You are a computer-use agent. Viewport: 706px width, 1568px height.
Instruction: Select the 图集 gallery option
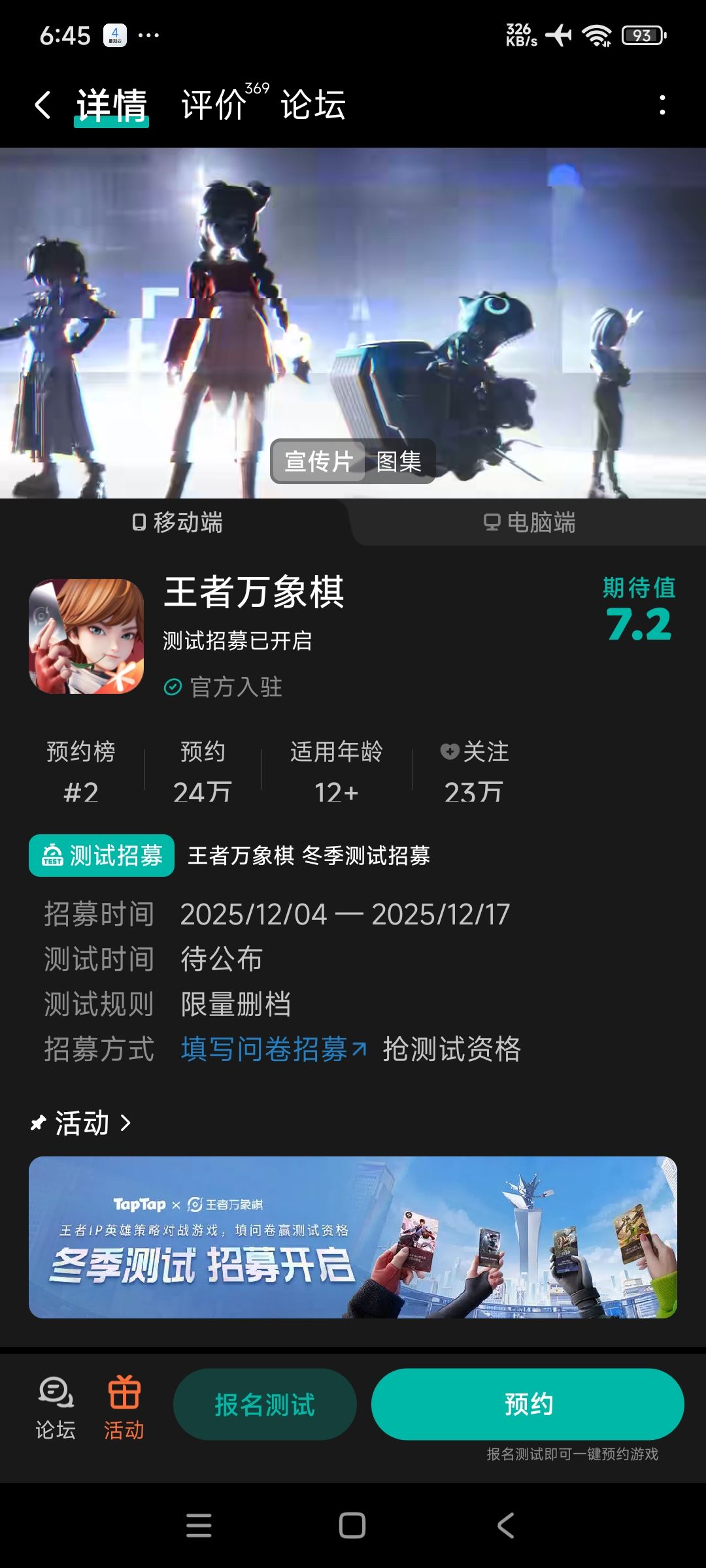[x=399, y=461]
